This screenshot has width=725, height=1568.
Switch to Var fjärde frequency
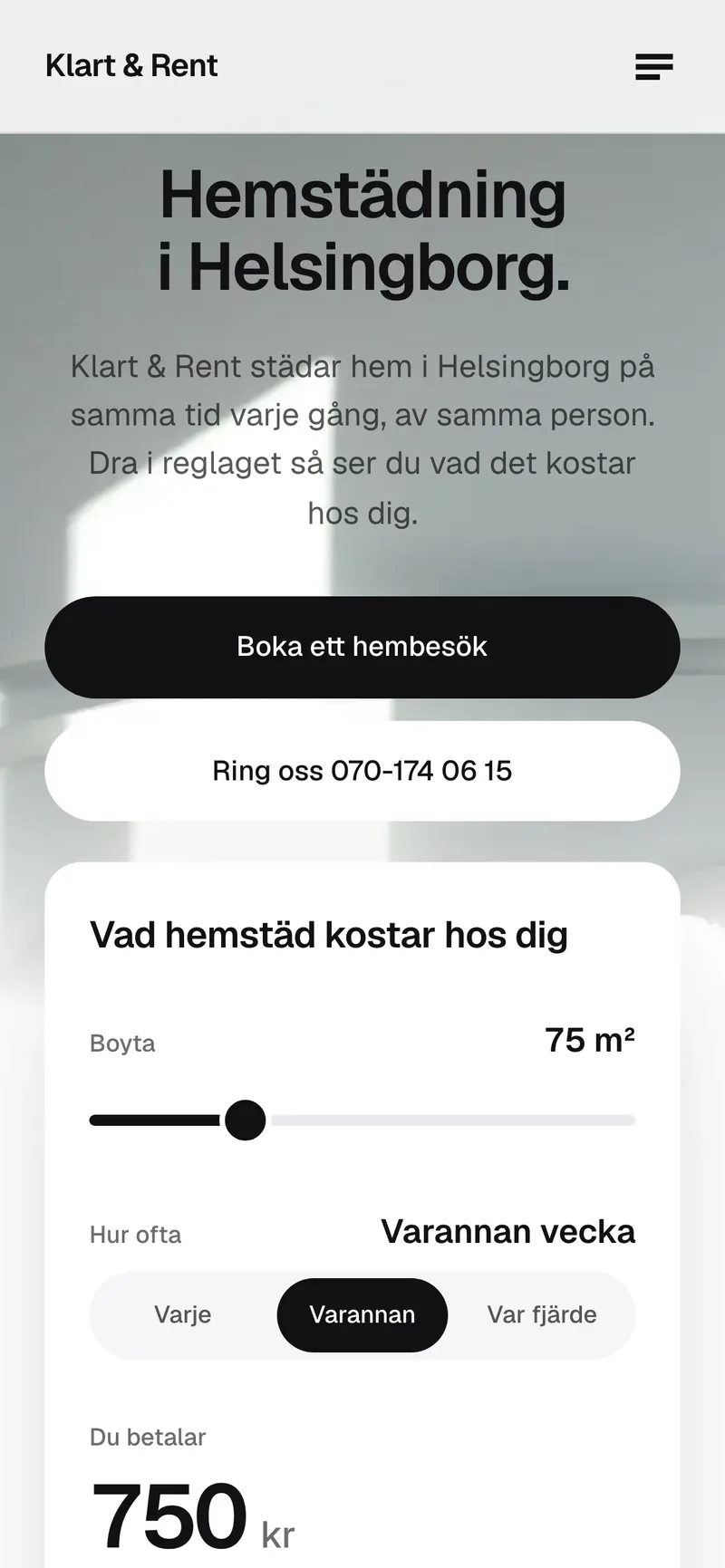point(542,1315)
